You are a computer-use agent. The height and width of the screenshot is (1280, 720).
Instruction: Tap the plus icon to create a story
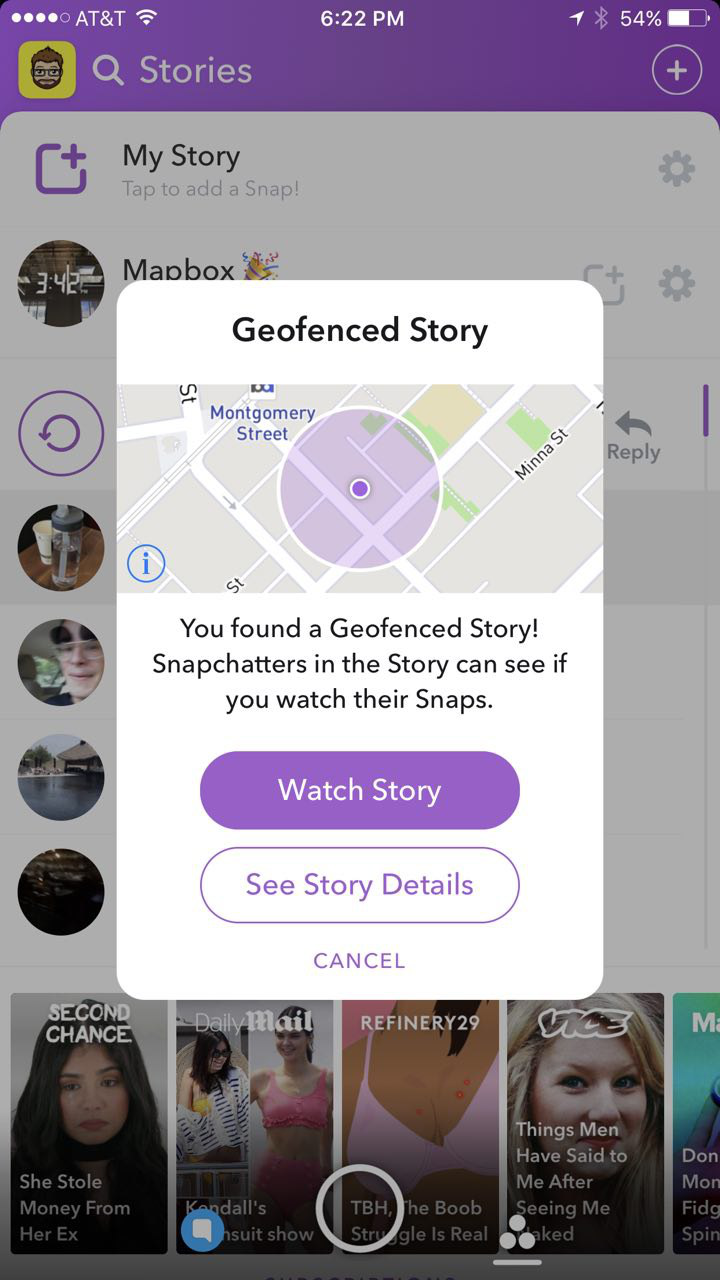pyautogui.click(x=677, y=70)
